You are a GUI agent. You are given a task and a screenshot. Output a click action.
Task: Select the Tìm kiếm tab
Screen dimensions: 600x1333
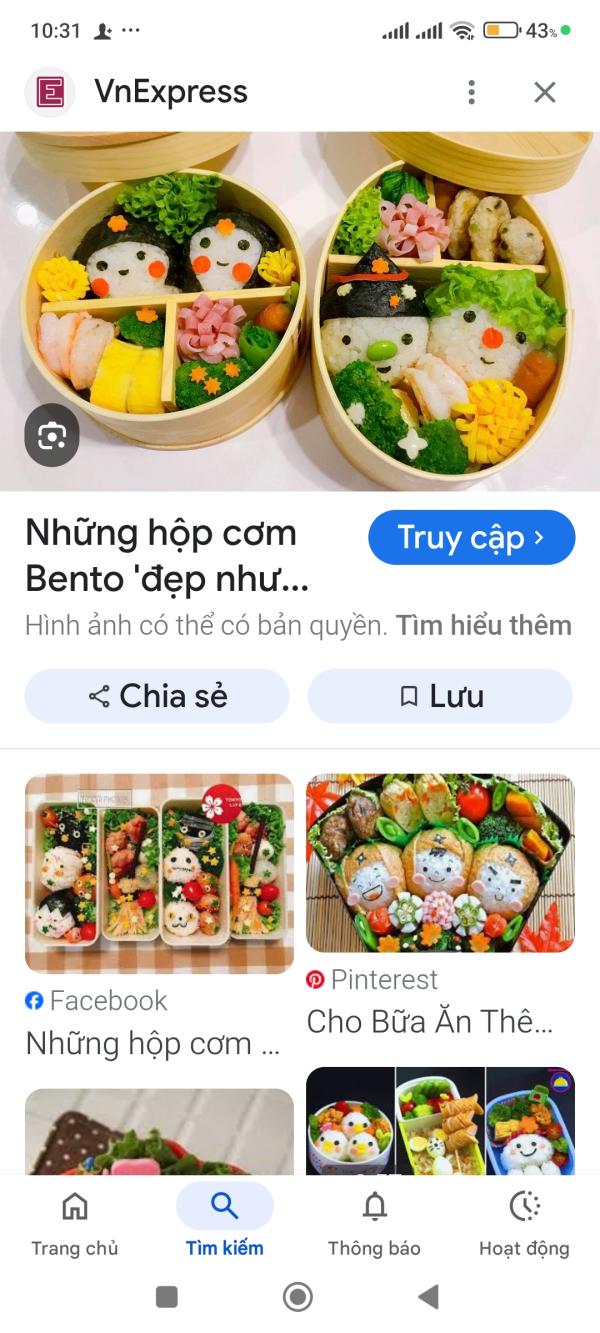[x=225, y=1222]
